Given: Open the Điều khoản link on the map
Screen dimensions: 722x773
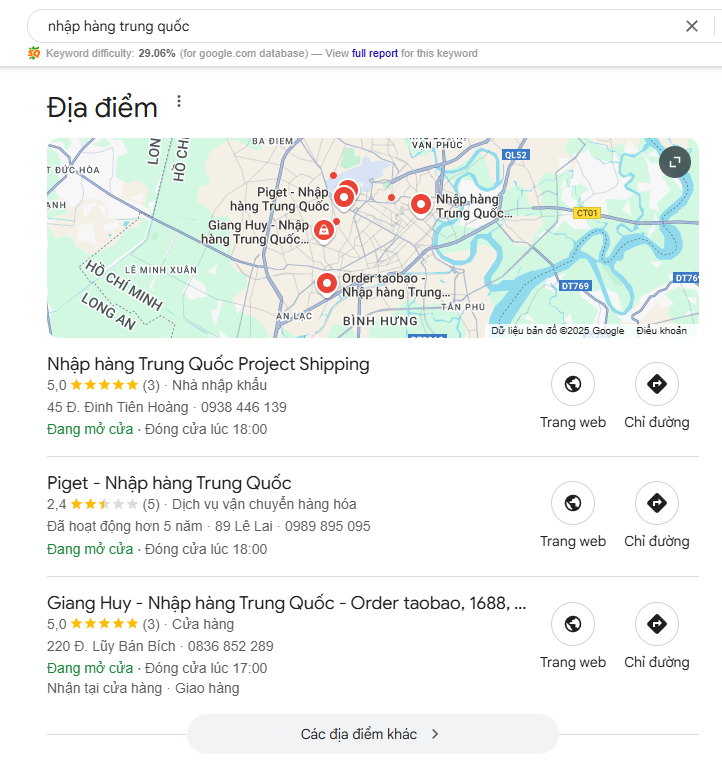Looking at the screenshot, I should (x=661, y=331).
